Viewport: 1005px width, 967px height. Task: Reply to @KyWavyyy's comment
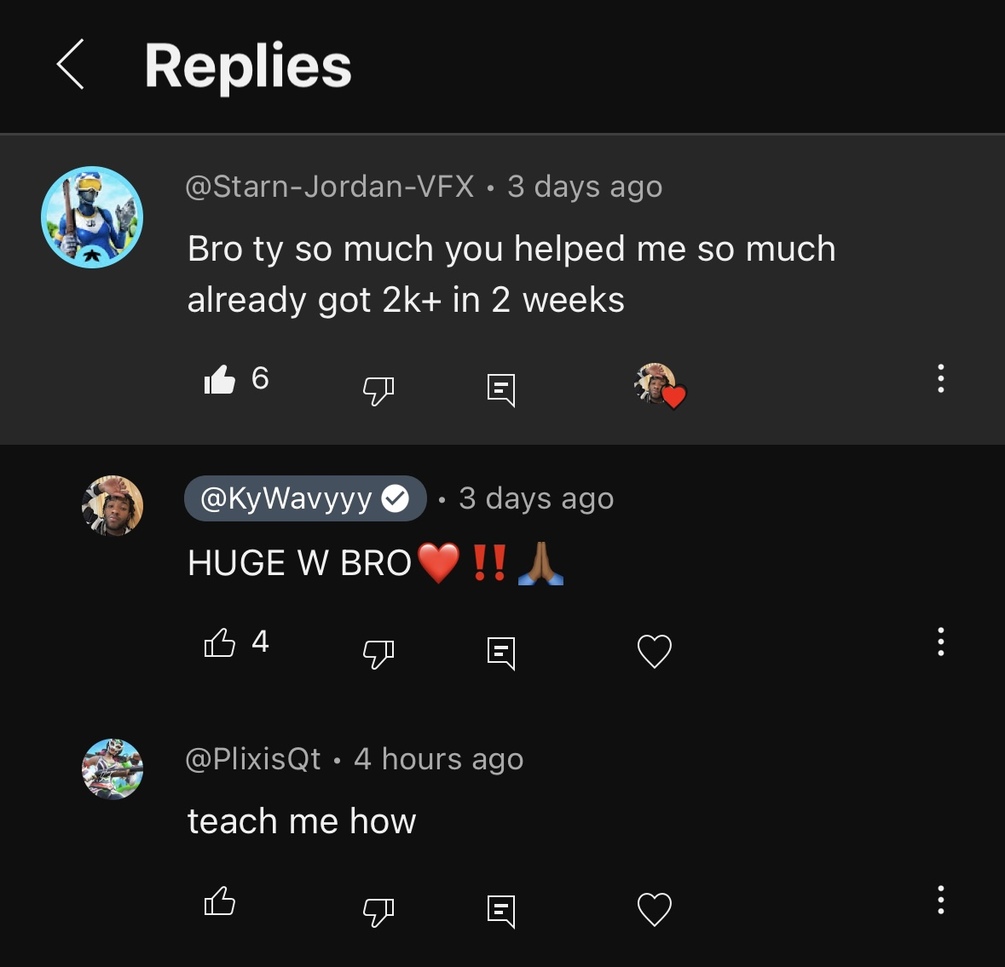pyautogui.click(x=501, y=652)
